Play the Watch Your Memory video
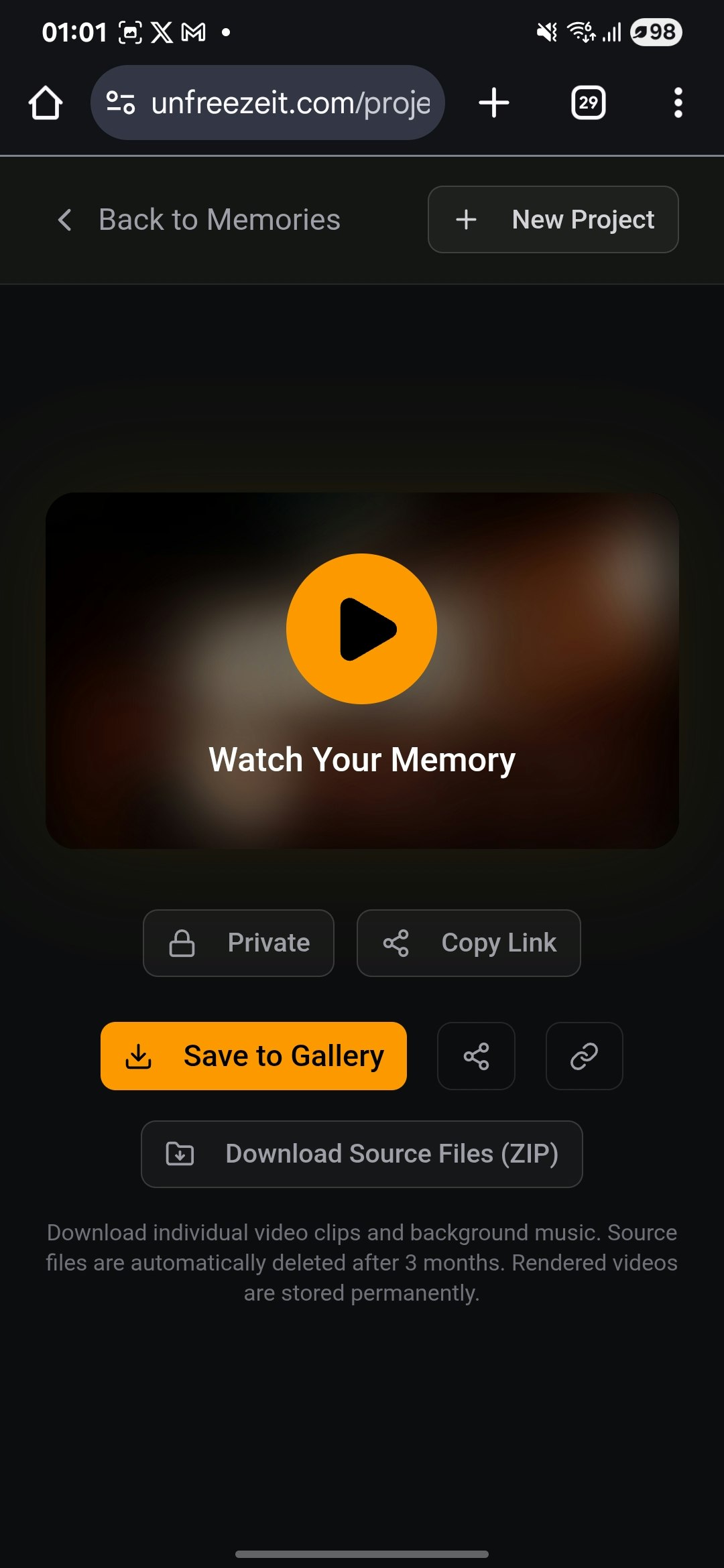Image resolution: width=724 pixels, height=1568 pixels. [361, 629]
